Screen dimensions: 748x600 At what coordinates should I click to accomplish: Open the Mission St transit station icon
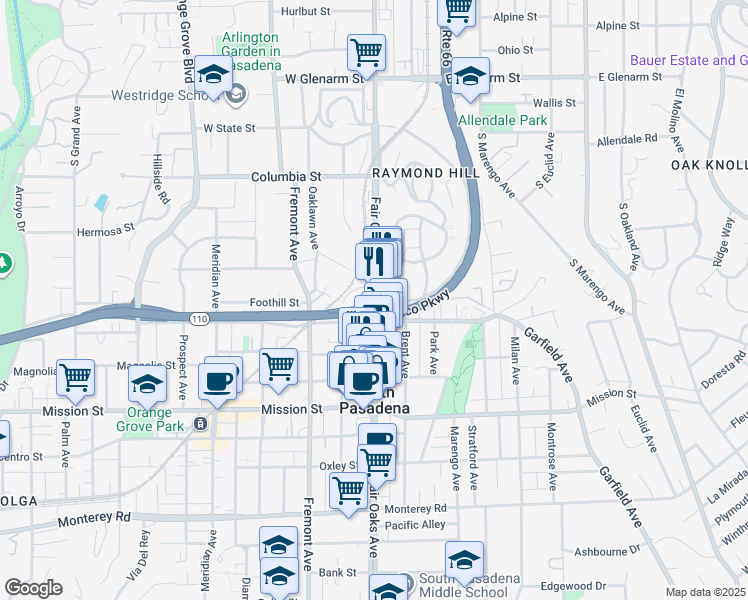click(x=201, y=424)
